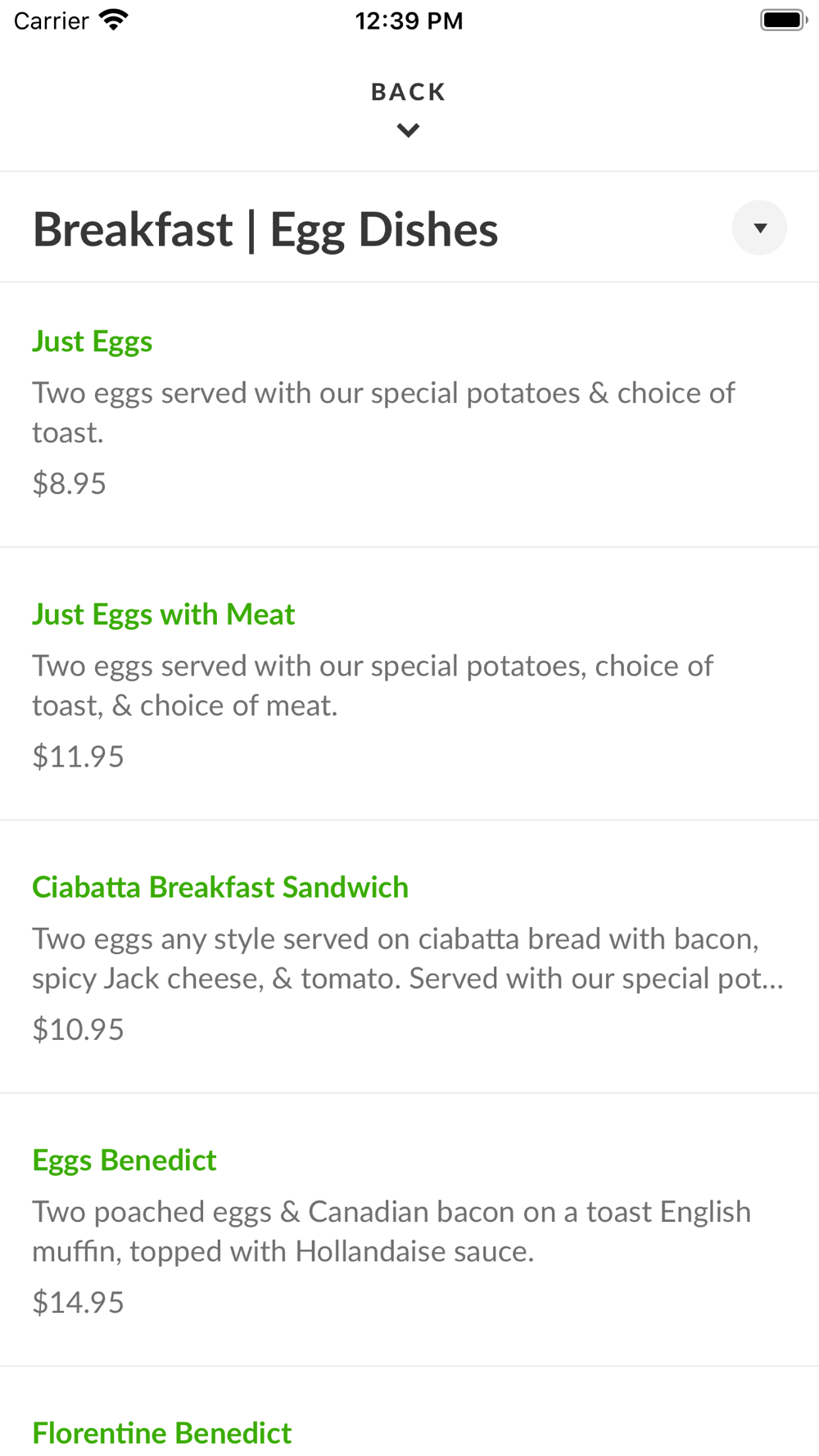Open the menu category dropdown arrow
819x1456 pixels.
pyautogui.click(x=759, y=228)
